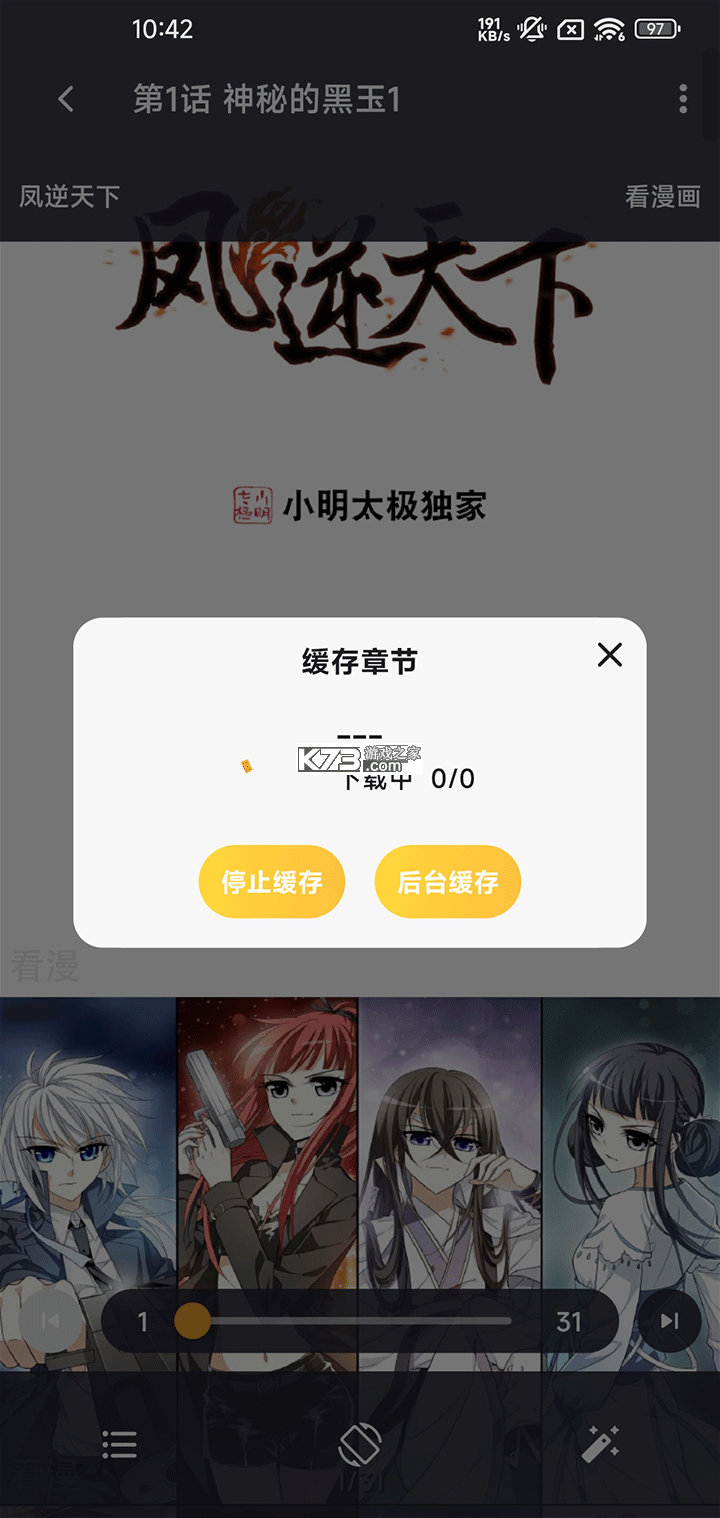Tap the battery indicator showing 97
The image size is (720, 1518).
click(662, 30)
